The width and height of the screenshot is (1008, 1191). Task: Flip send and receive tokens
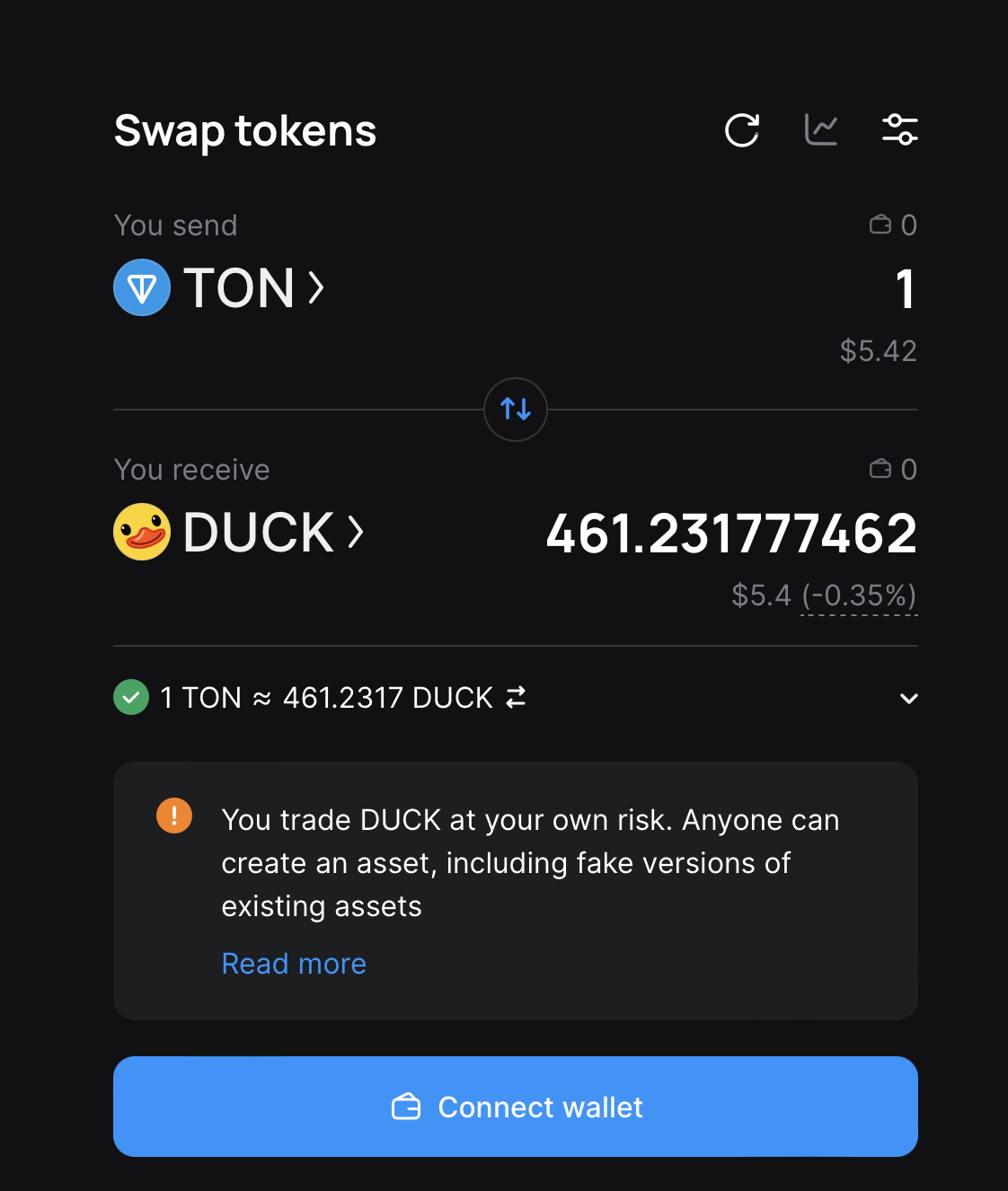point(516,410)
